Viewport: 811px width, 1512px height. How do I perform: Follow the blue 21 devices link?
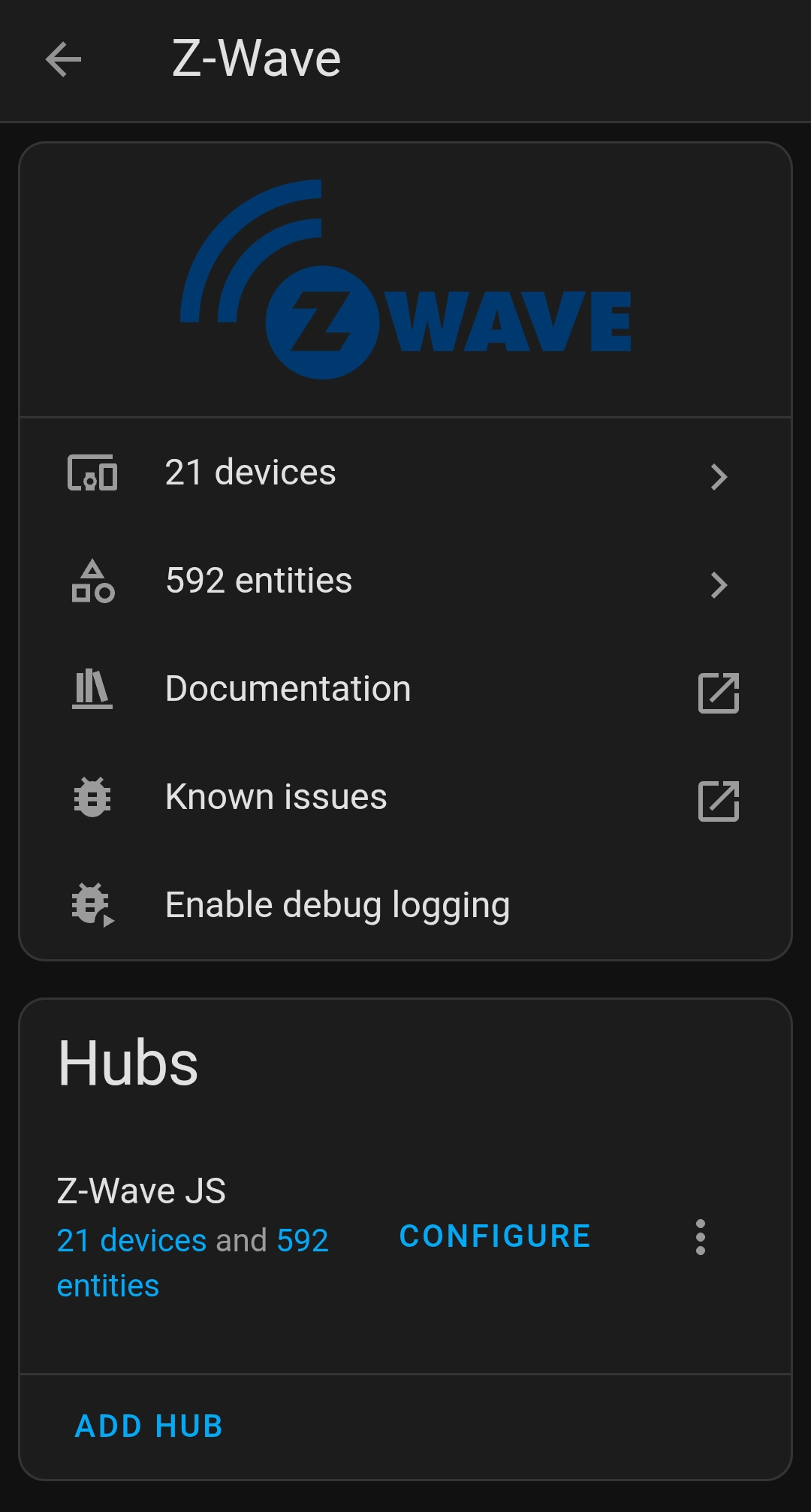131,1241
